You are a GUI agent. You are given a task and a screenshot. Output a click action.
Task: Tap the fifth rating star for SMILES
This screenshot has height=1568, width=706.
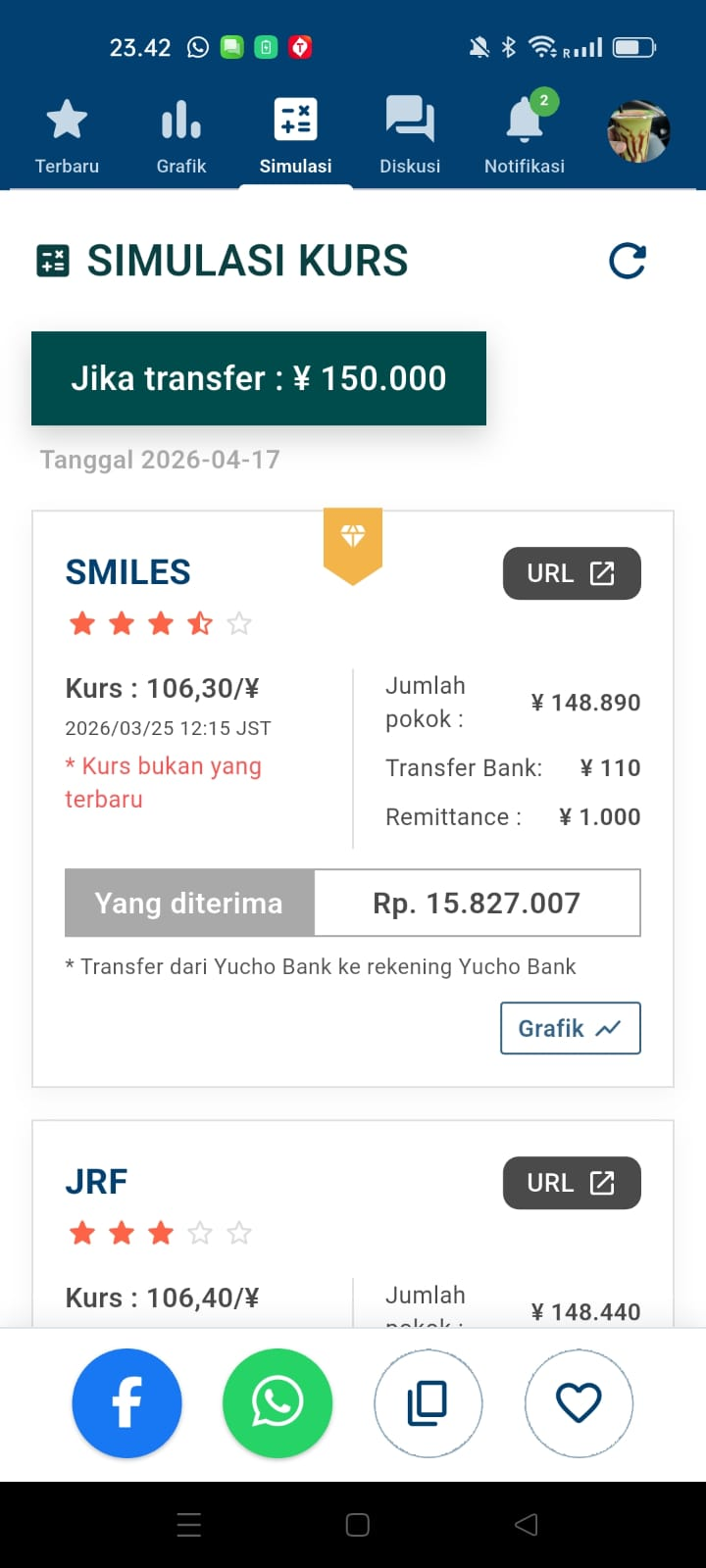(238, 623)
